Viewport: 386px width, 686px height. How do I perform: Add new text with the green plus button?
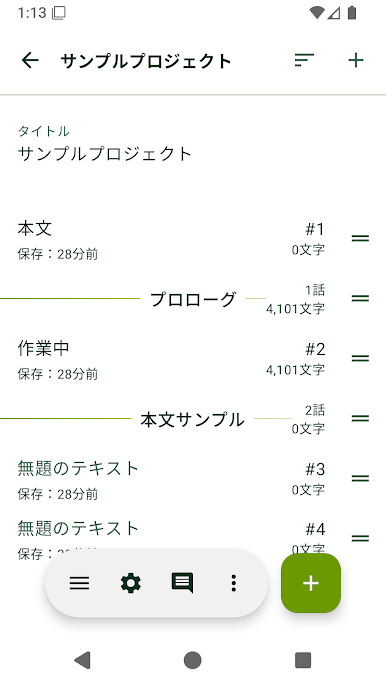pos(311,583)
